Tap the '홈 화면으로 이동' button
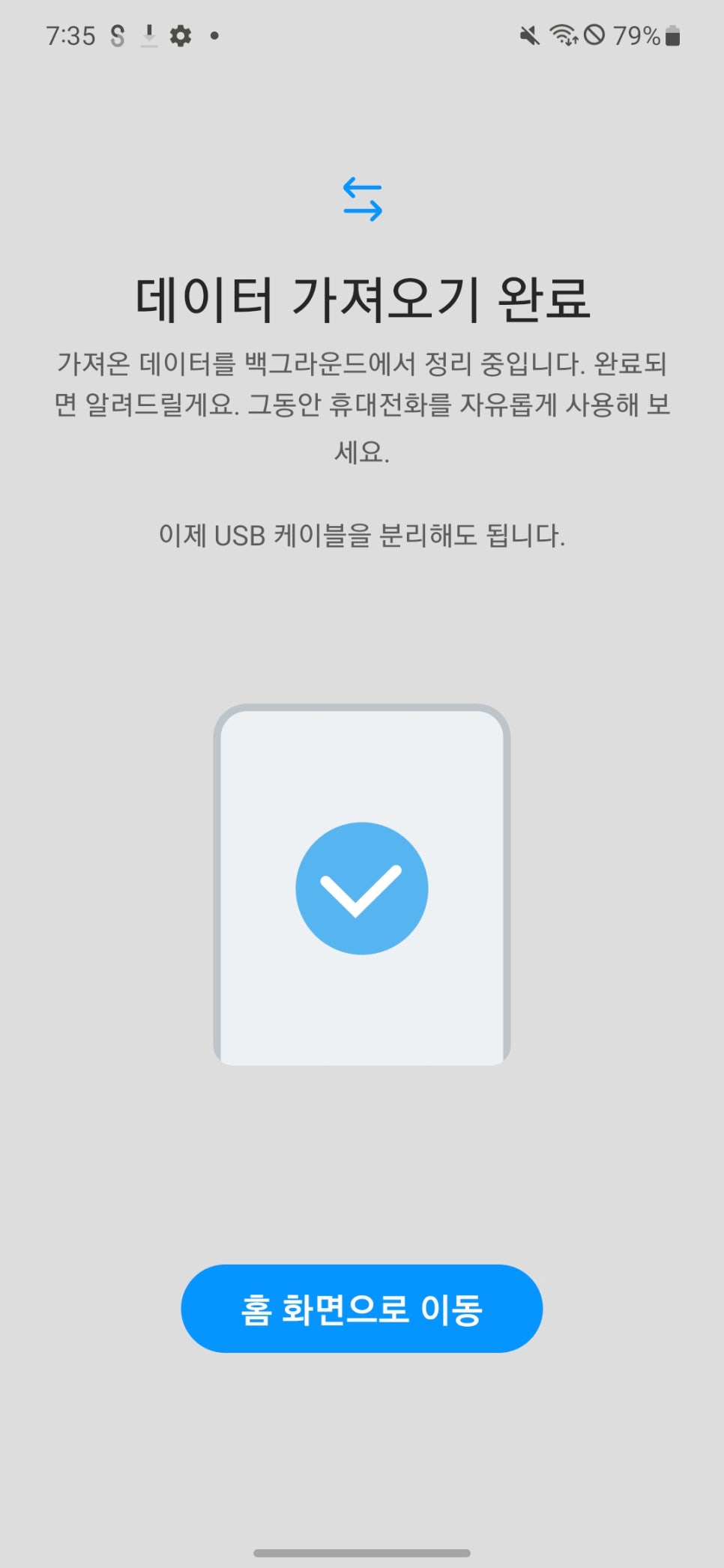Image resolution: width=724 pixels, height=1568 pixels. [361, 1308]
